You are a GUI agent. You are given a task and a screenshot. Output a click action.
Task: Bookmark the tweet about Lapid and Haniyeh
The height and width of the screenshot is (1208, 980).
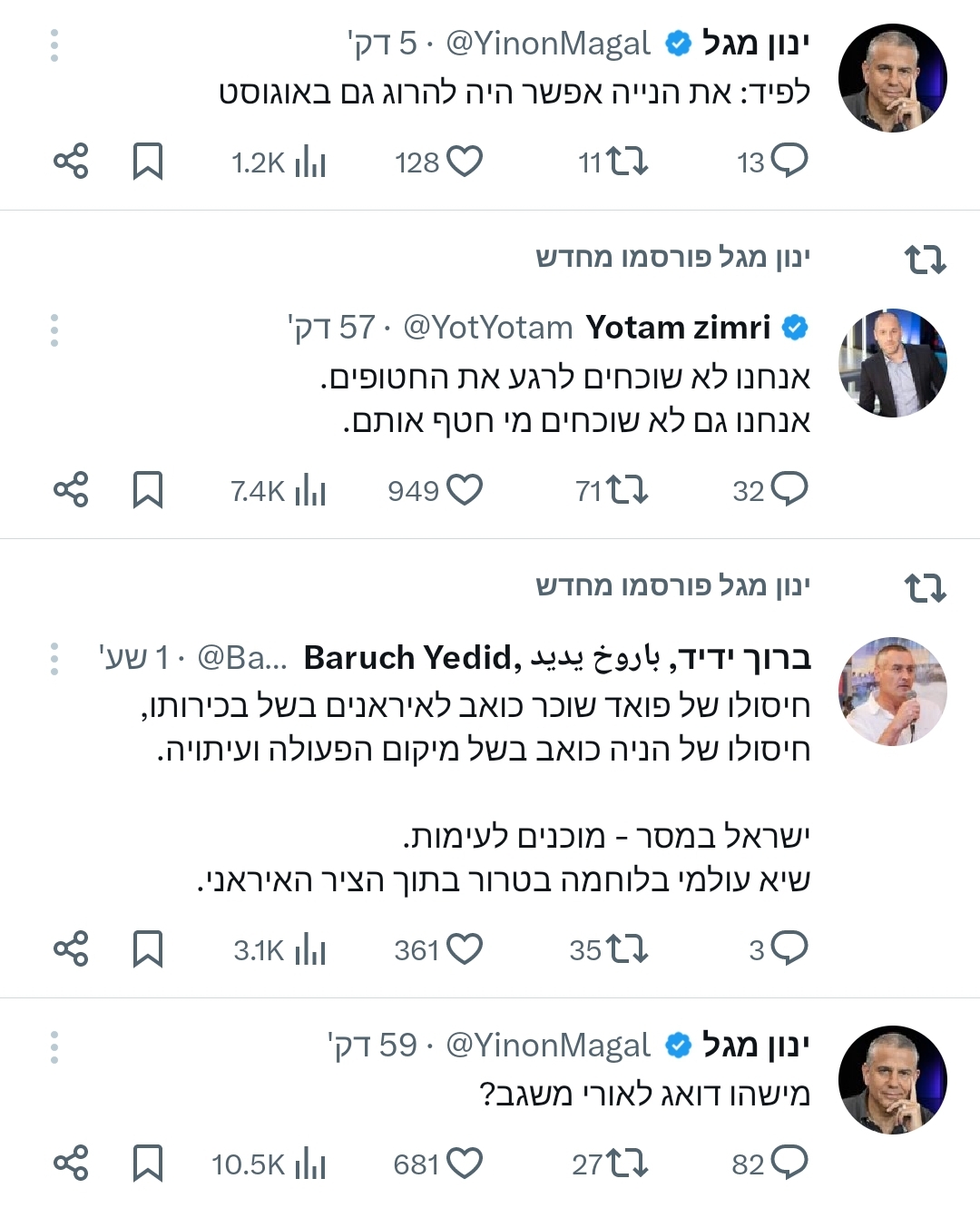[148, 162]
